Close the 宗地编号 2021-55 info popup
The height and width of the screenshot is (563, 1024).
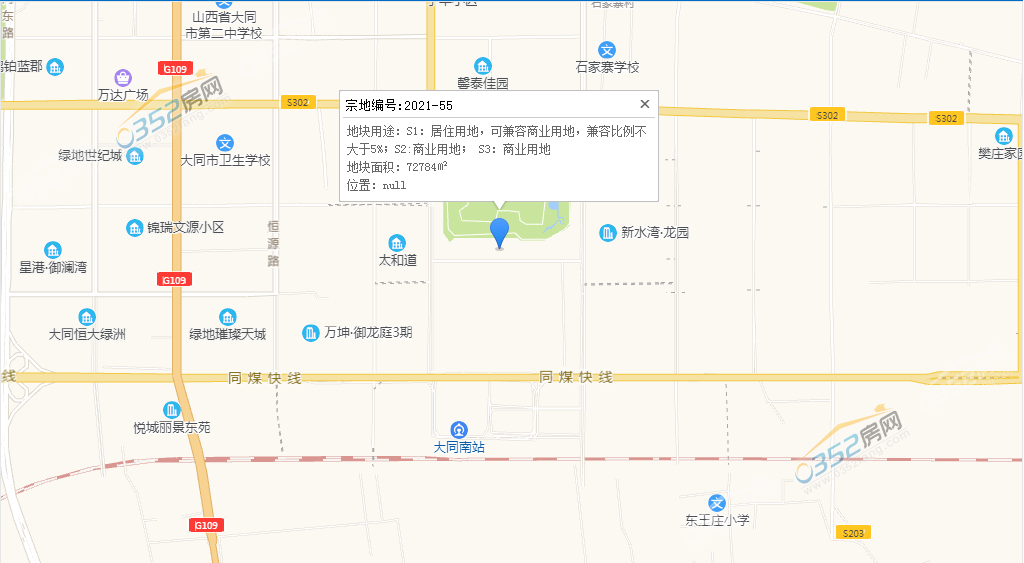tap(645, 104)
